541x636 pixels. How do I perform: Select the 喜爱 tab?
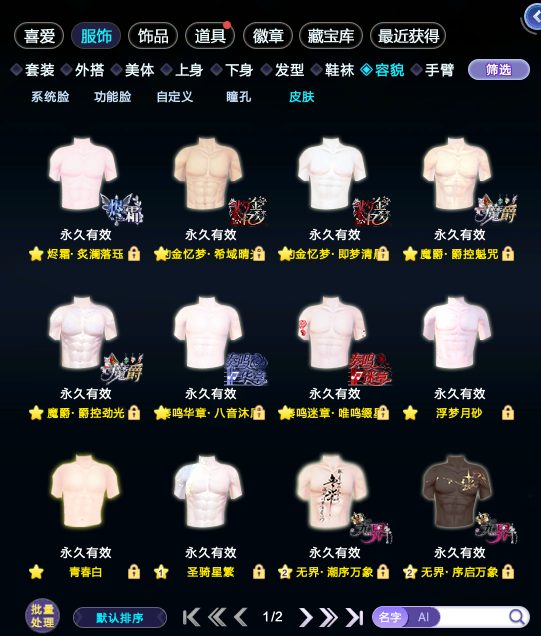click(x=39, y=36)
